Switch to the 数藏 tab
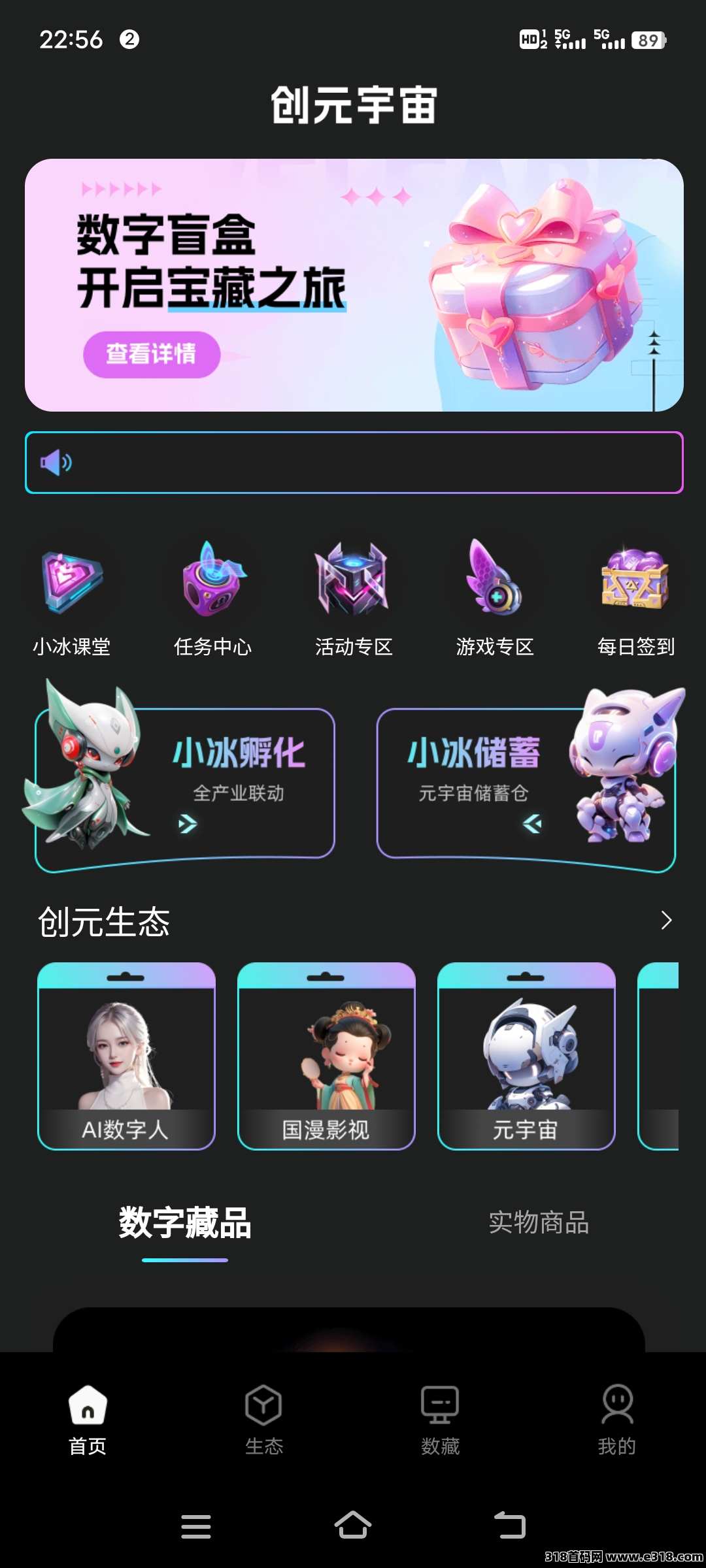The image size is (706, 1568). pyautogui.click(x=440, y=1415)
